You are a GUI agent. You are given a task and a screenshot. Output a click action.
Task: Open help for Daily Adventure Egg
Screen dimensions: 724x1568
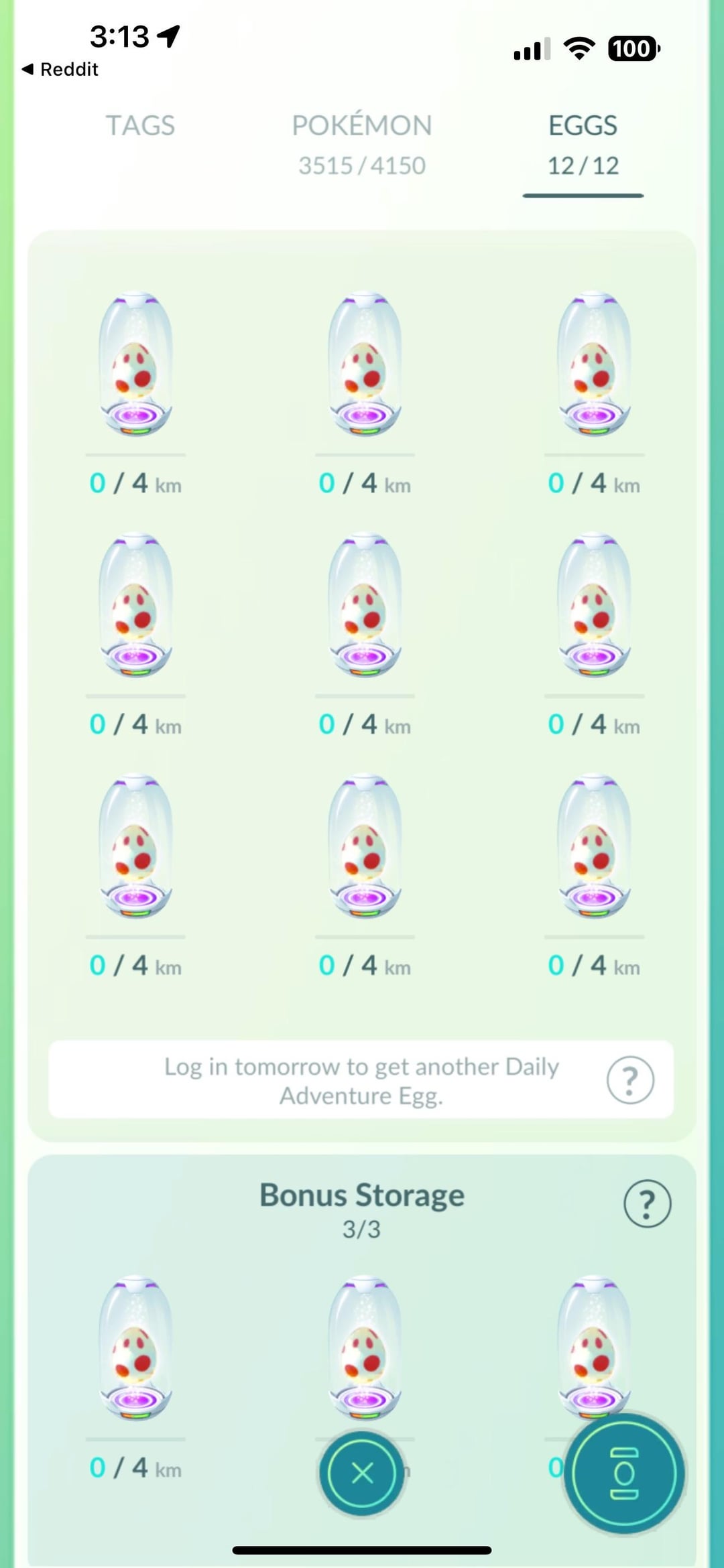click(629, 1080)
